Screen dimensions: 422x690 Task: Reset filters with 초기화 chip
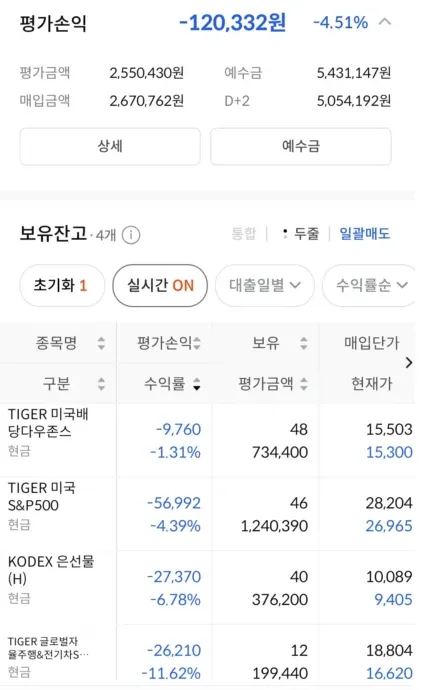click(x=62, y=286)
